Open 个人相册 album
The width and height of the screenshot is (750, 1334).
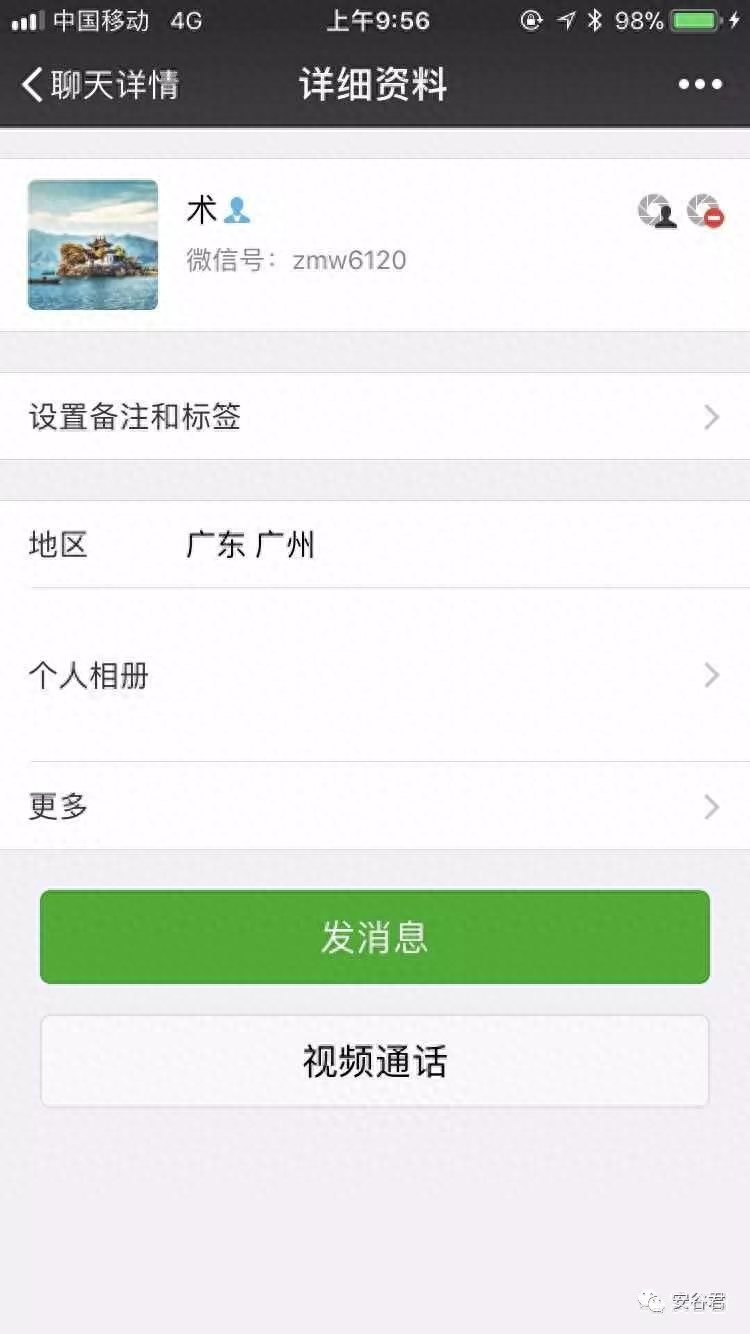pos(375,676)
